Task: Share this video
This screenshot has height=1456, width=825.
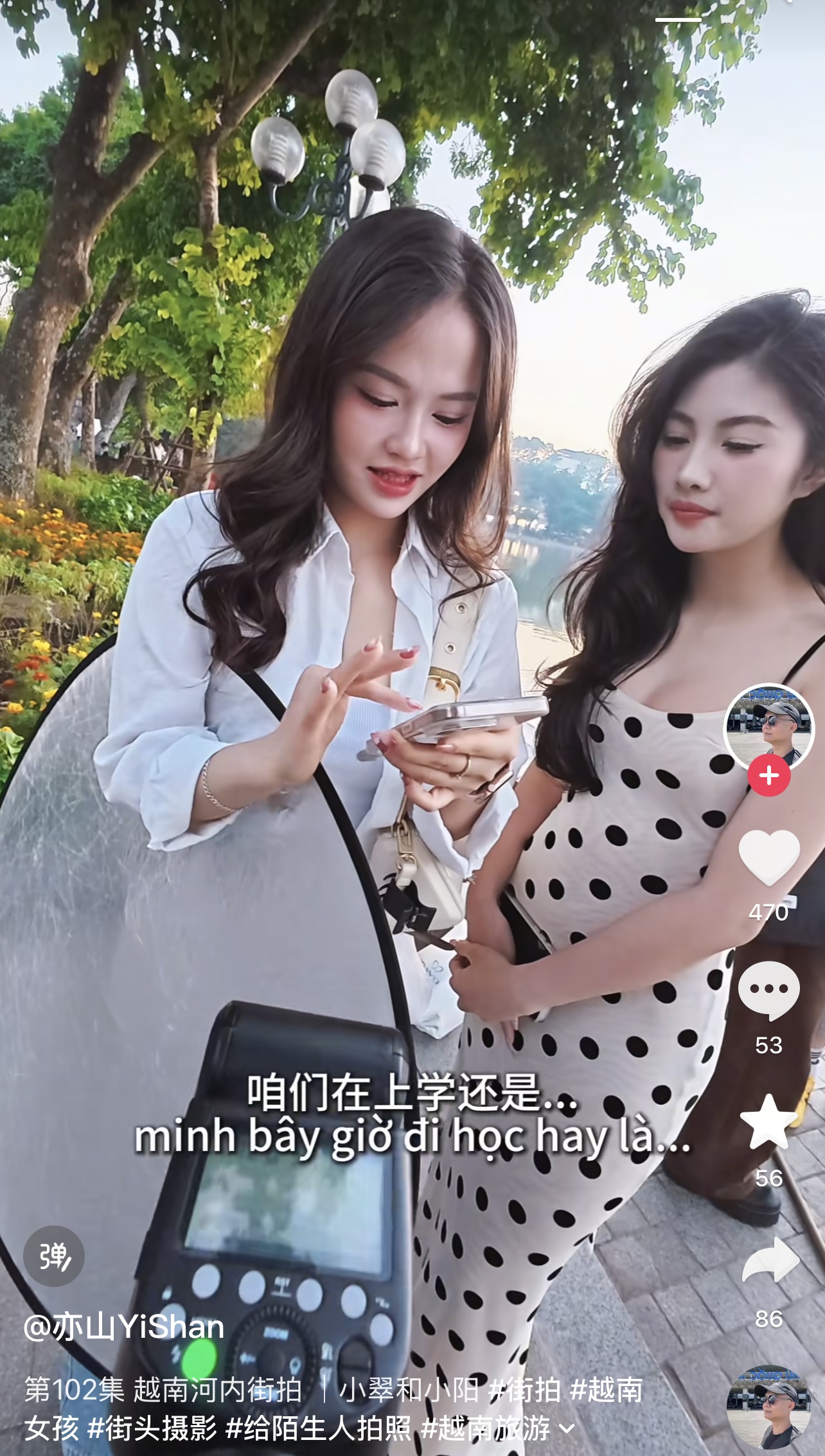Action: pyautogui.click(x=768, y=1260)
